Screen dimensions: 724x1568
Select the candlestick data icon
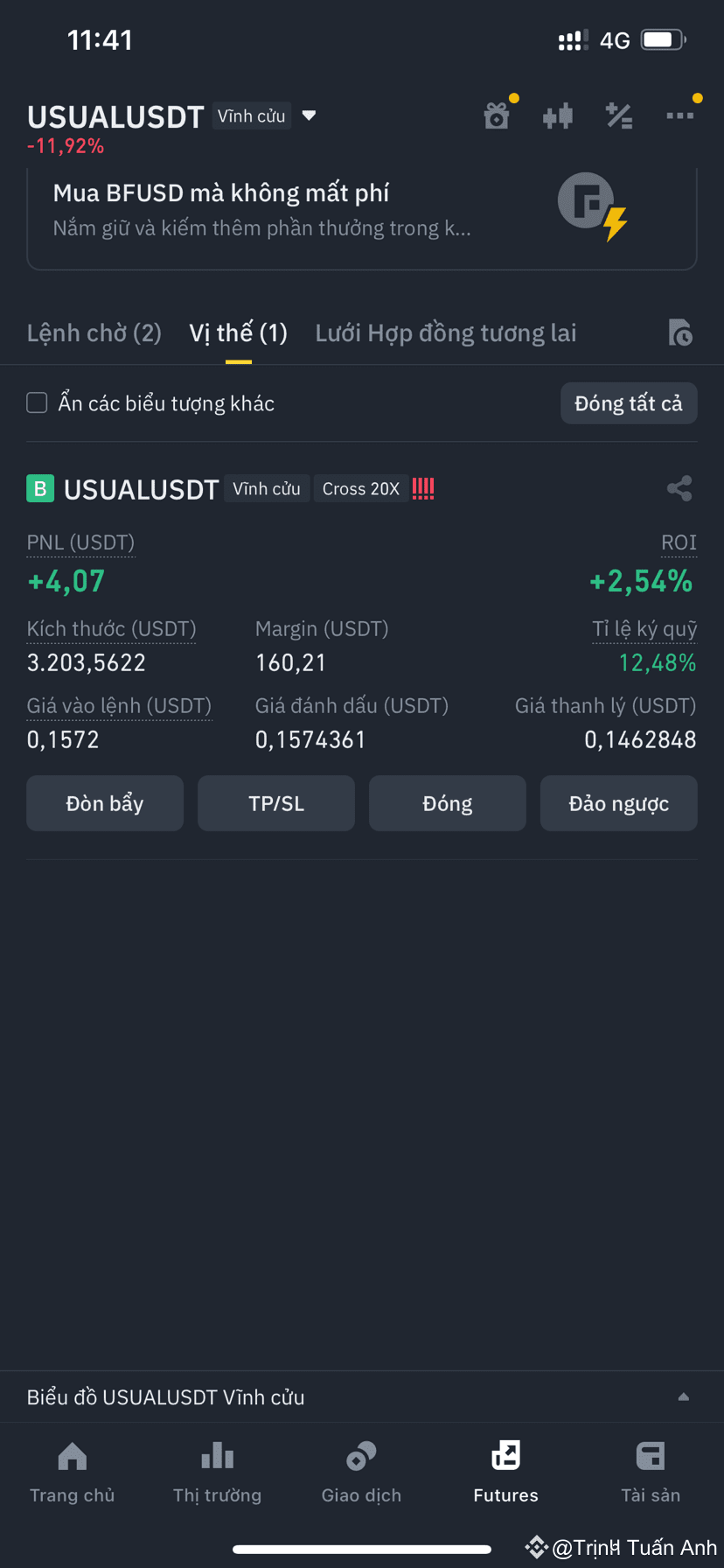(558, 115)
